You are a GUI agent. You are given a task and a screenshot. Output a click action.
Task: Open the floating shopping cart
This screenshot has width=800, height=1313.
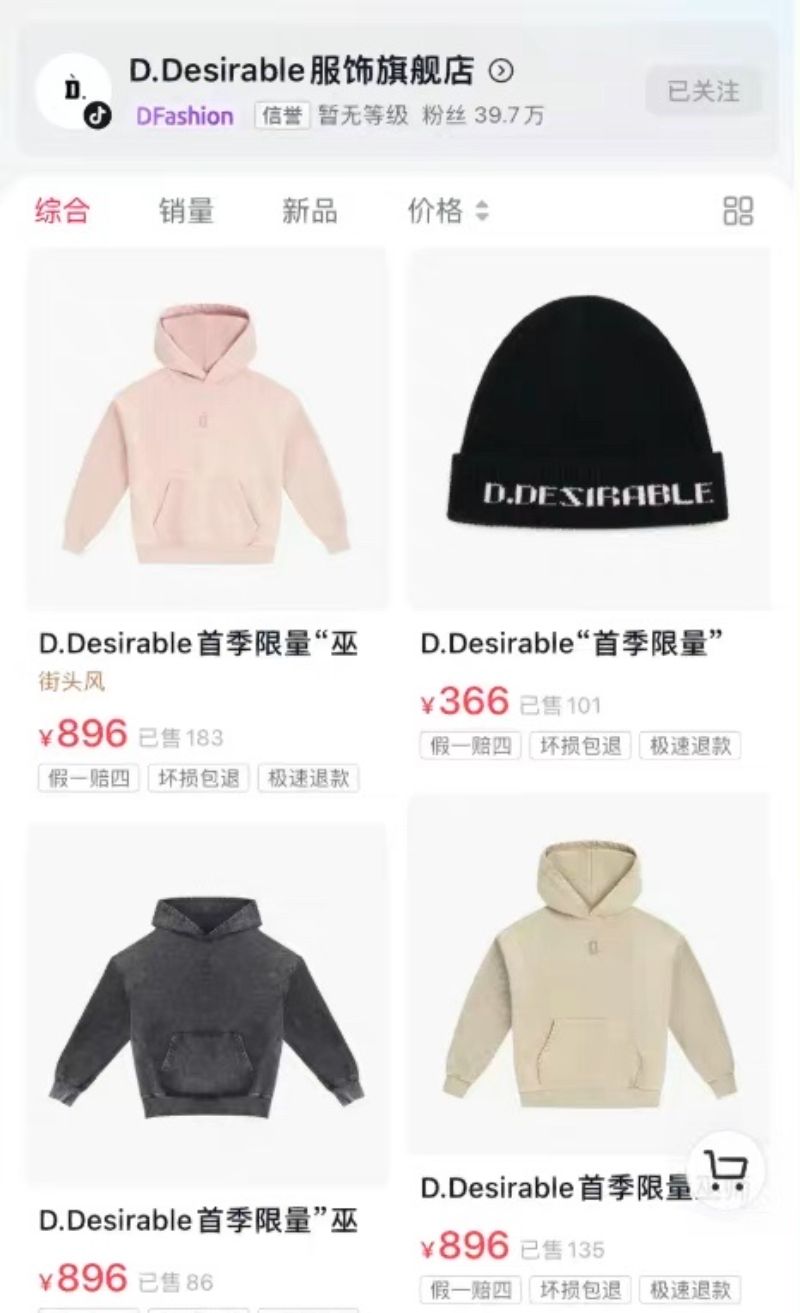tap(727, 1167)
